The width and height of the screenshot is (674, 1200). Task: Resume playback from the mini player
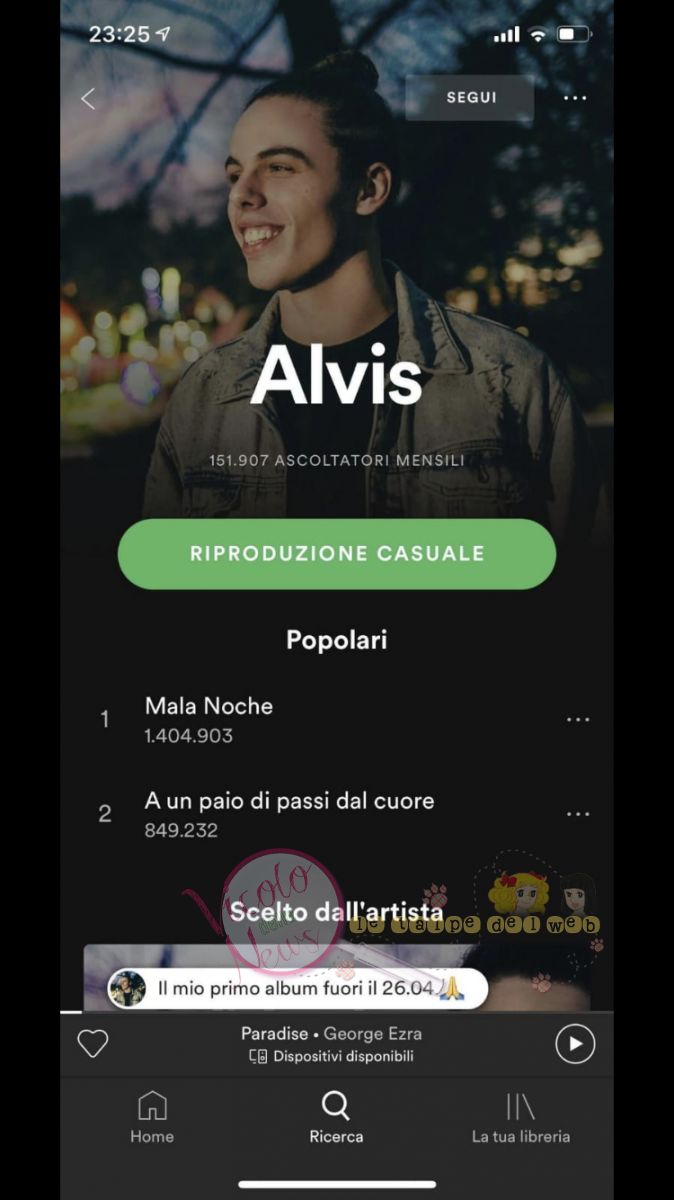click(x=575, y=1044)
